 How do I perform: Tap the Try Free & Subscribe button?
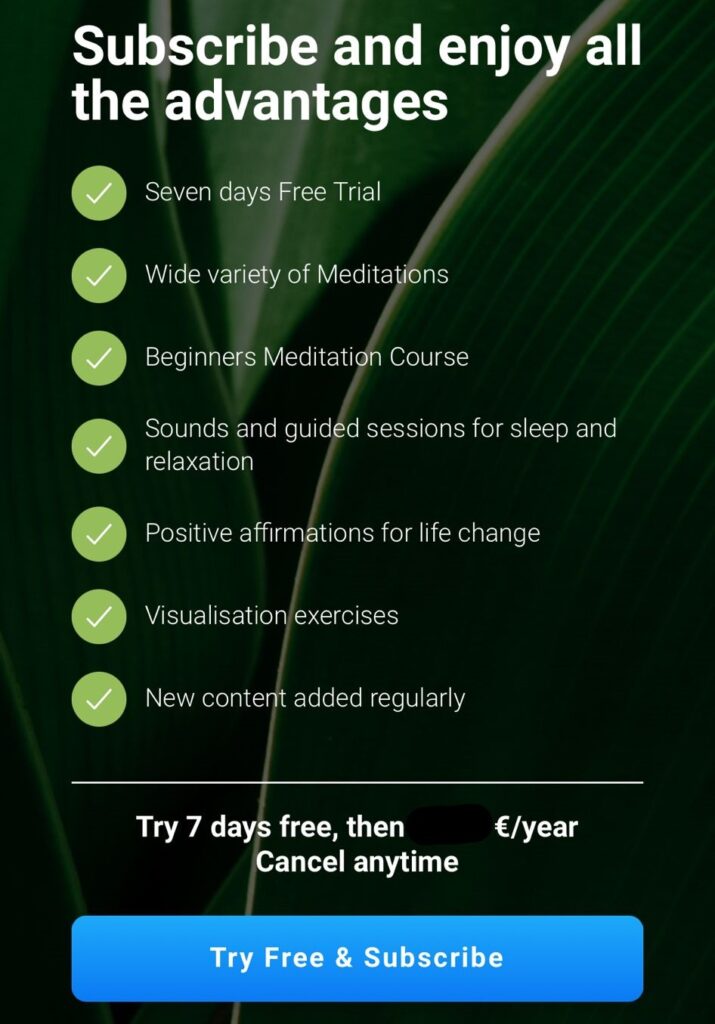pyautogui.click(x=357, y=957)
